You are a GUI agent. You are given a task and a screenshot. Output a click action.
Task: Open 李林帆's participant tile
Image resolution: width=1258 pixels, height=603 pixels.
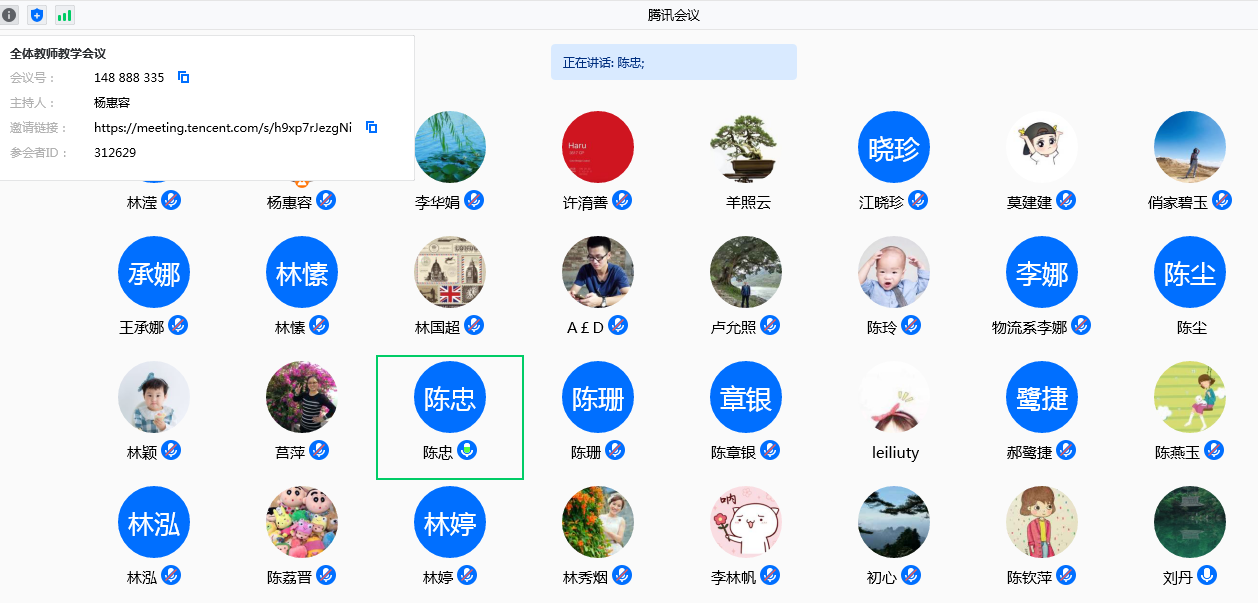point(746,523)
